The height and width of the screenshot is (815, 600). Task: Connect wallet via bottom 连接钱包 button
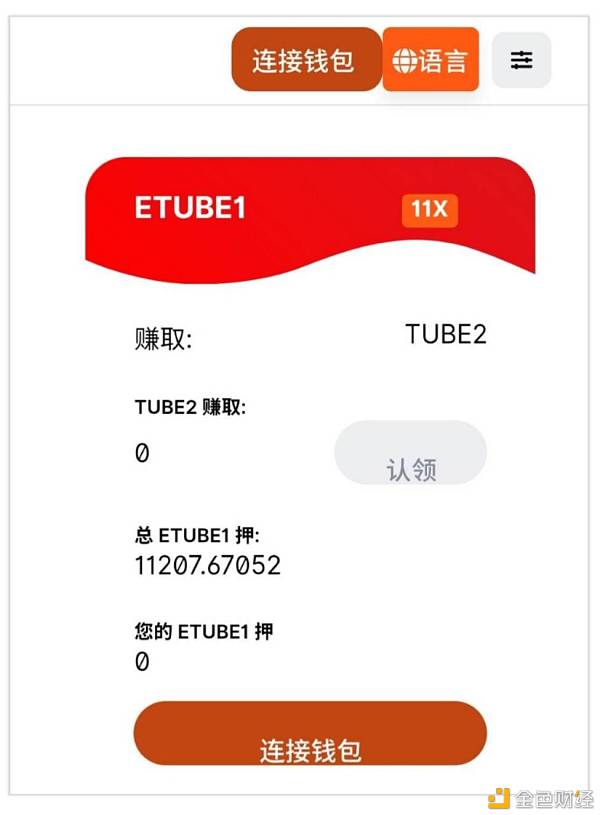click(310, 735)
